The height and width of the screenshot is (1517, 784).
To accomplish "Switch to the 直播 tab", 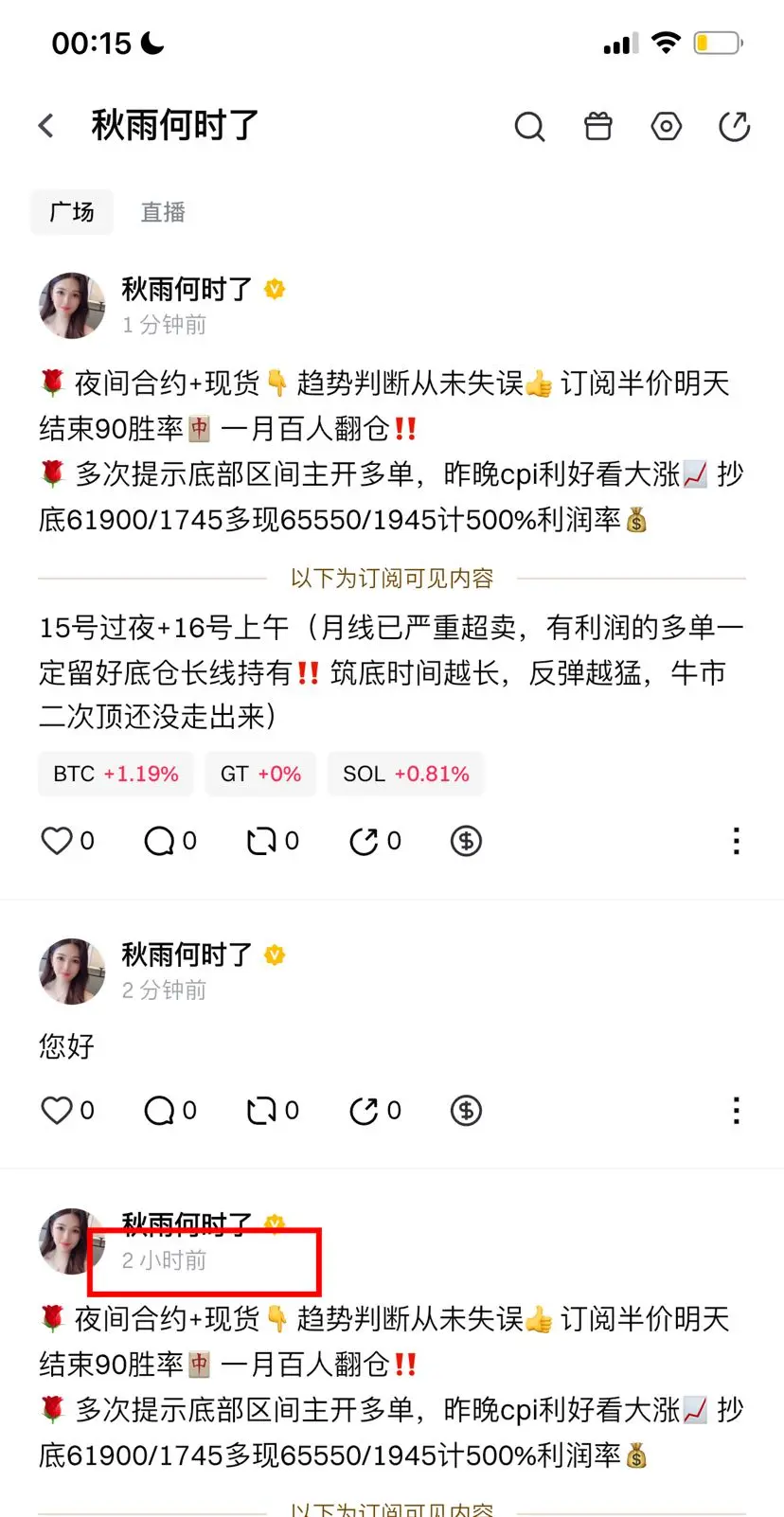I will (163, 212).
